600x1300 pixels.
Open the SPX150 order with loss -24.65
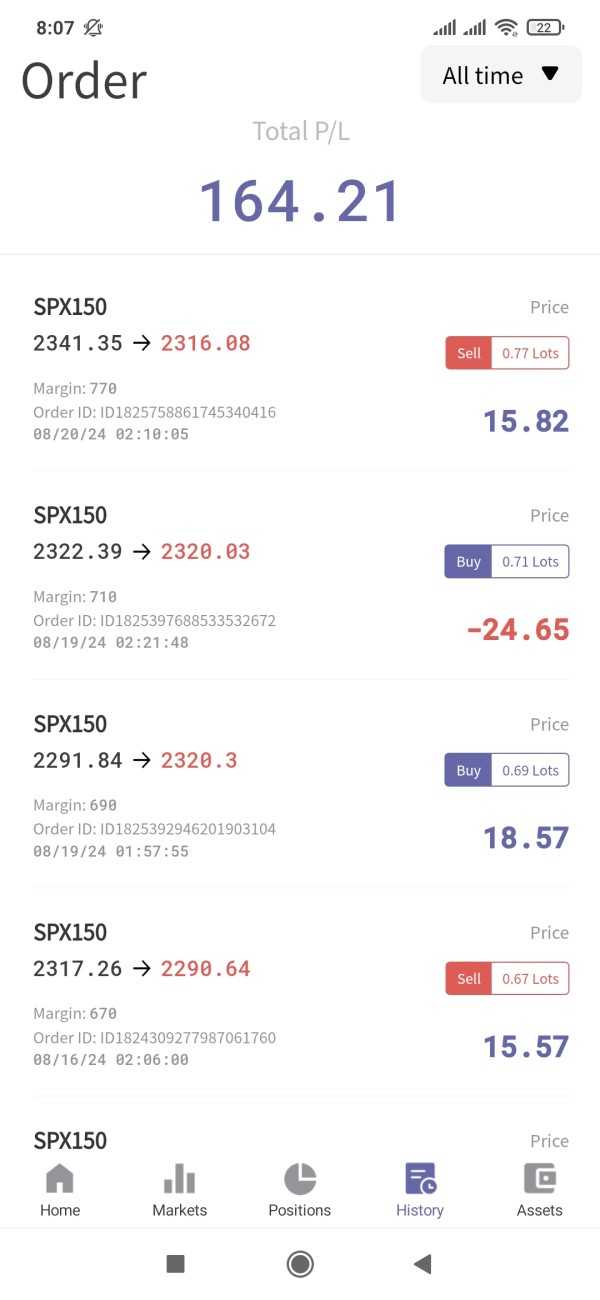300,576
